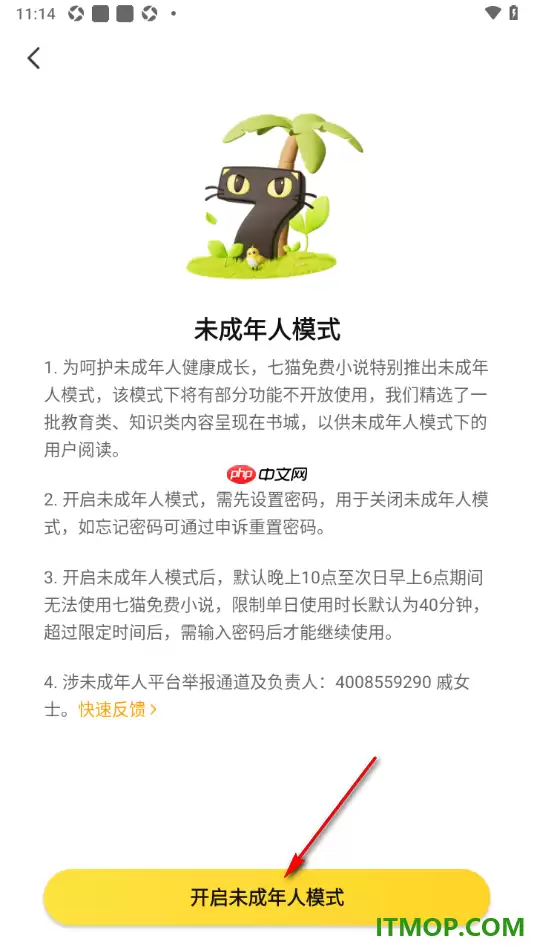Screen dimensions: 534x950
Task: Tap the 开启未成年人模式 button
Action: tap(267, 897)
